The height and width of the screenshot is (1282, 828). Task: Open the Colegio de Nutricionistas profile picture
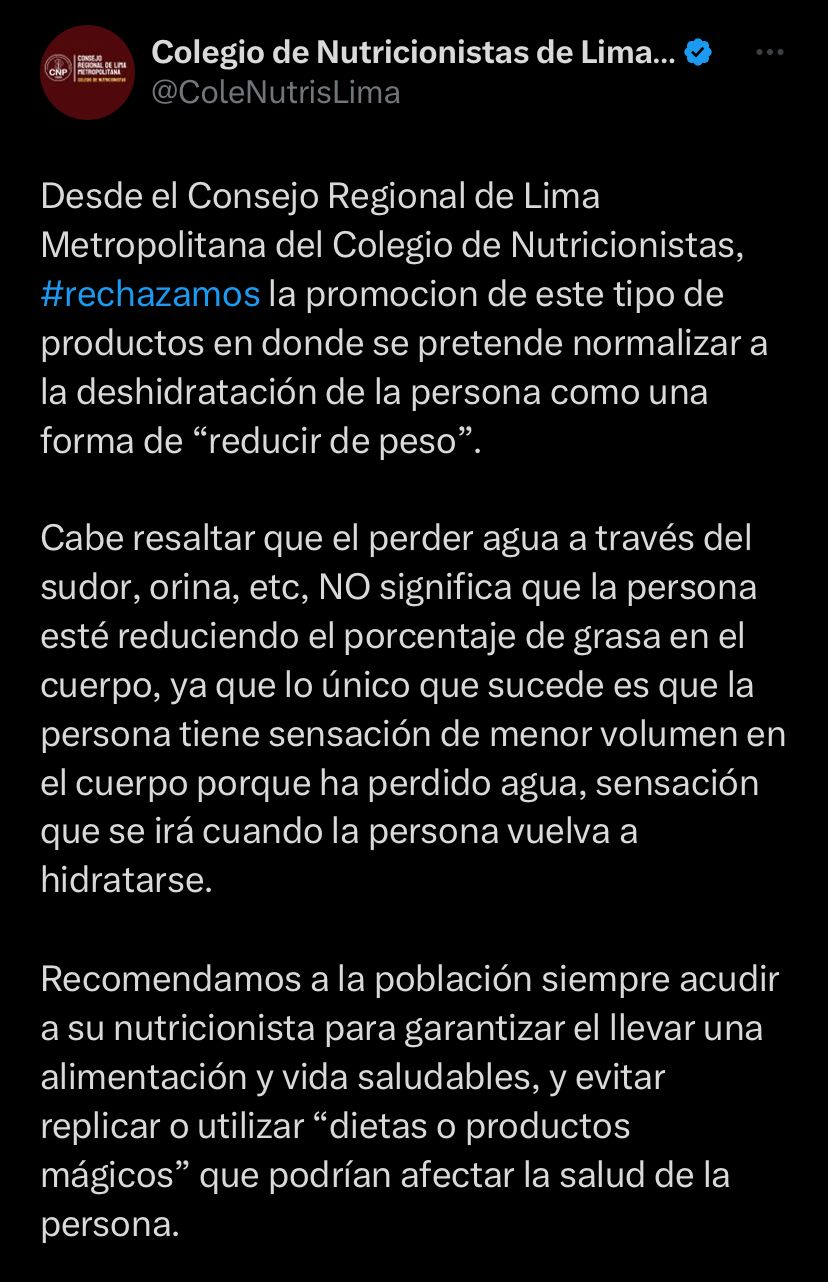tap(87, 72)
